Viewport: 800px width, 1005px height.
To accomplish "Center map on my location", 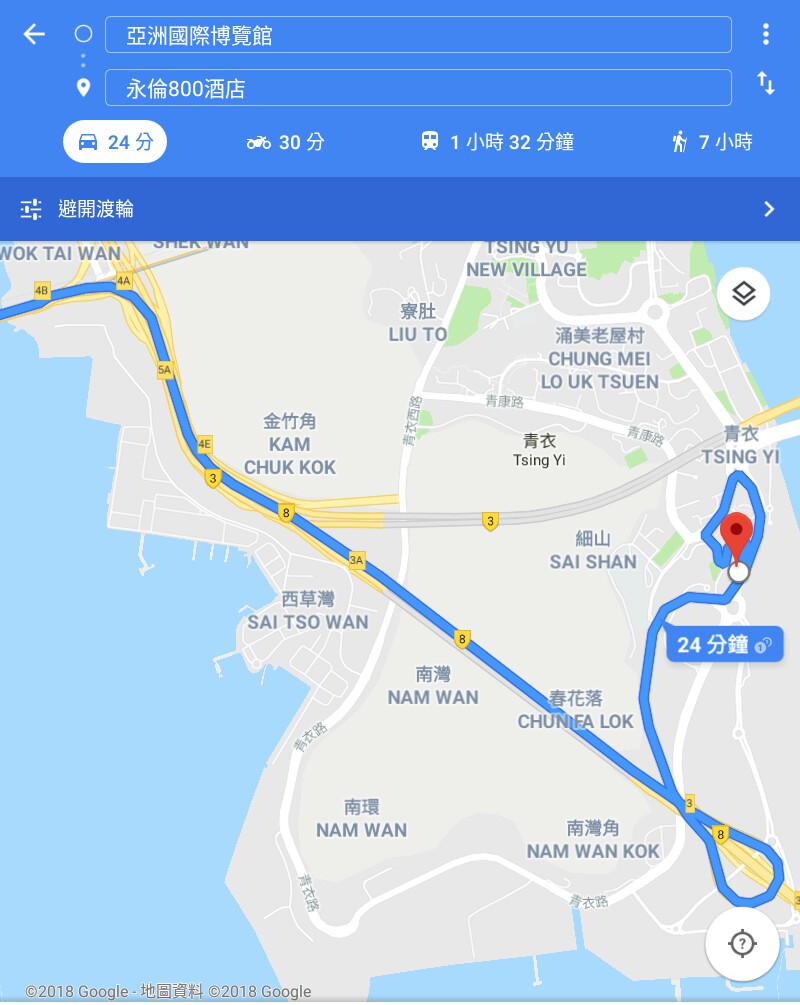I will pyautogui.click(x=742, y=943).
